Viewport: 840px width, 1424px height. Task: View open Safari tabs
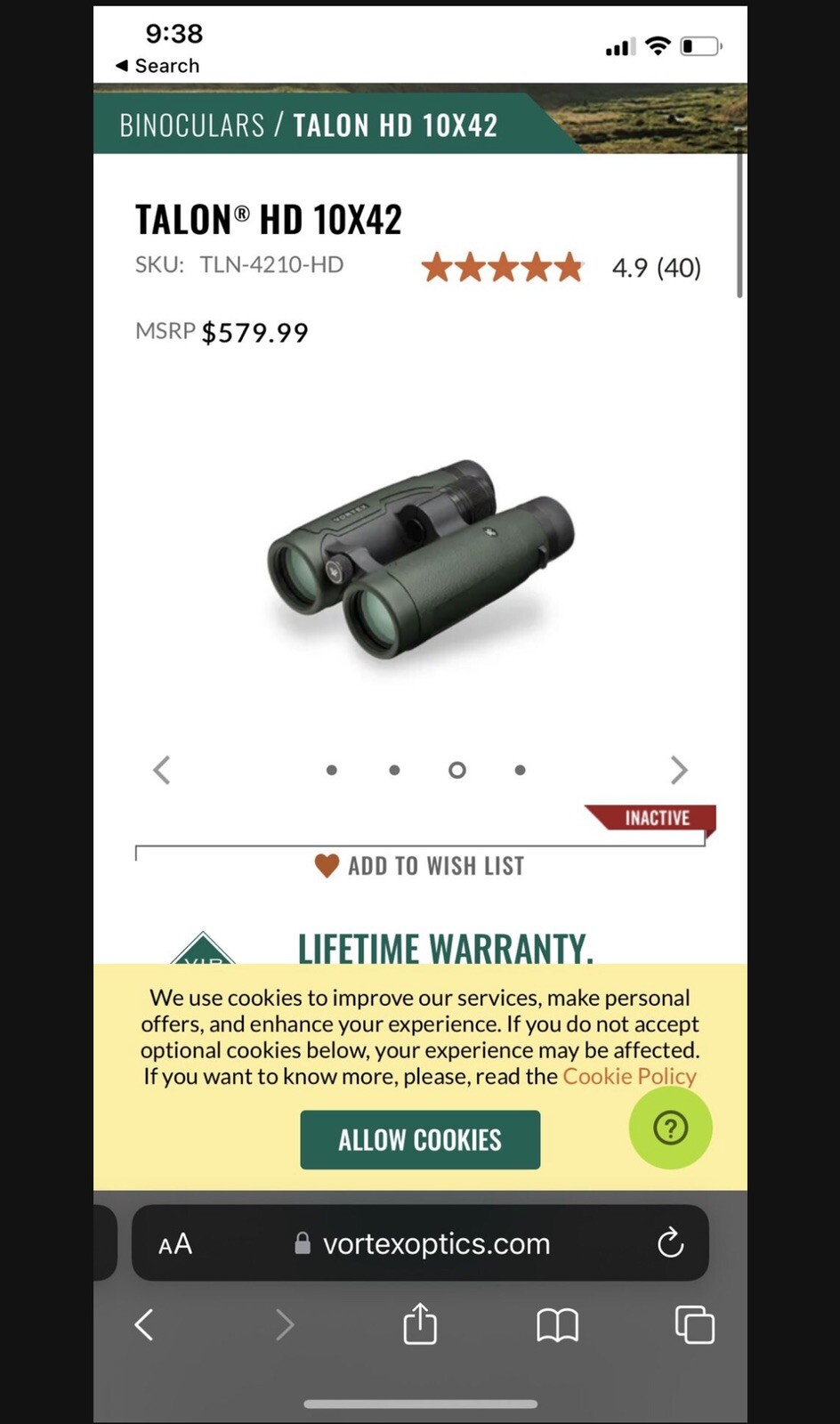point(695,1324)
